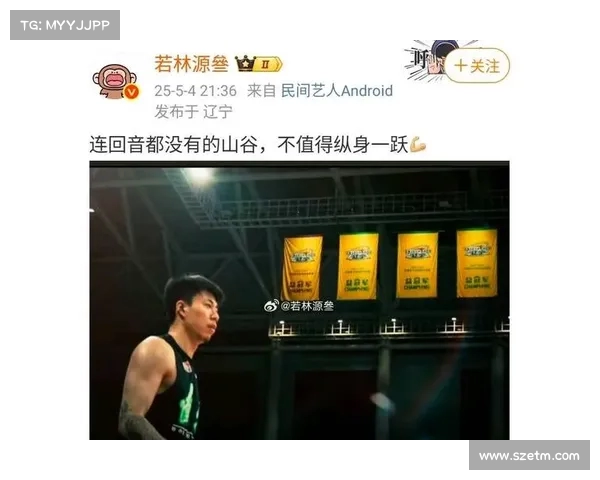Open 若林源垒's profile avatar
600x480 pixels.
coord(115,79)
